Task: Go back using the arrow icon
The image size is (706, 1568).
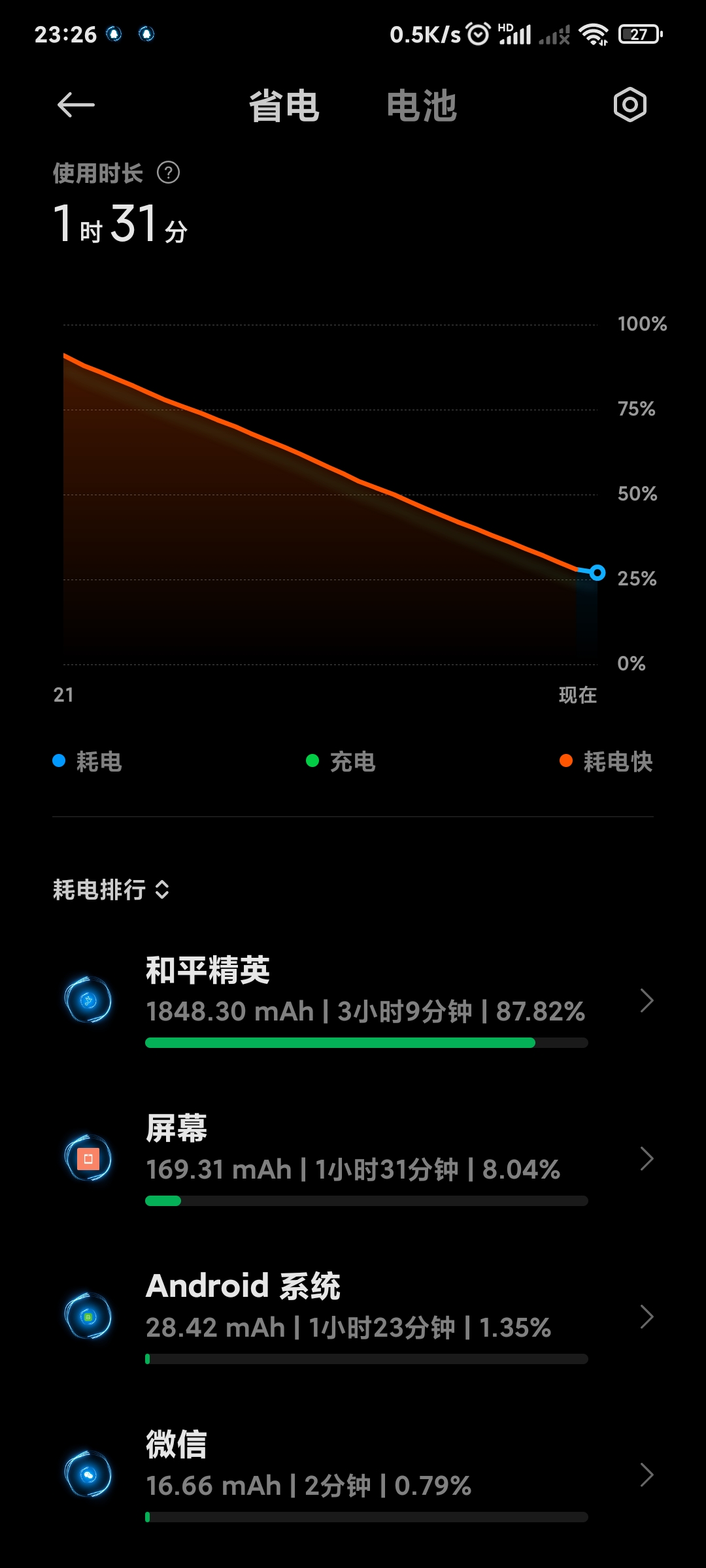Action: tap(76, 105)
